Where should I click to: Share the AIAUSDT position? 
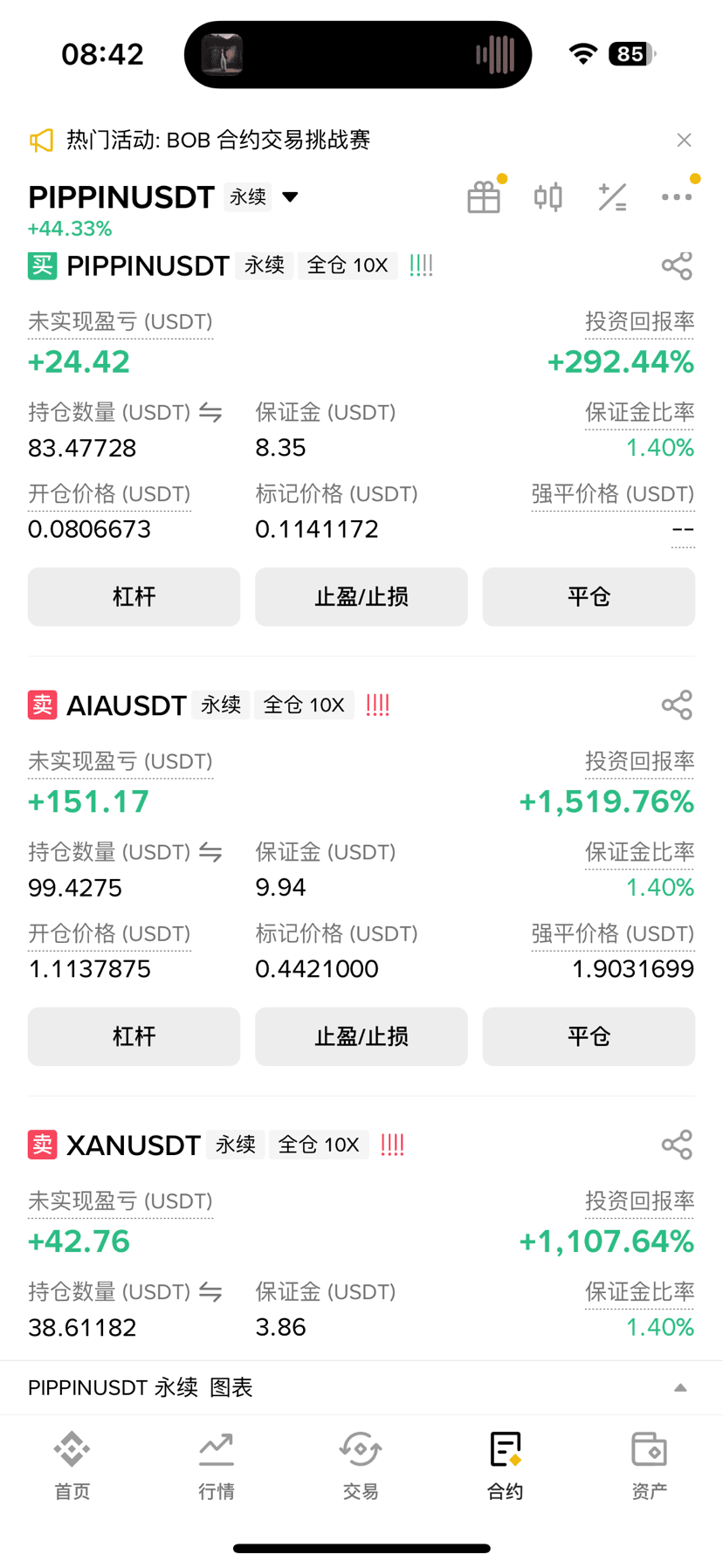(x=677, y=705)
